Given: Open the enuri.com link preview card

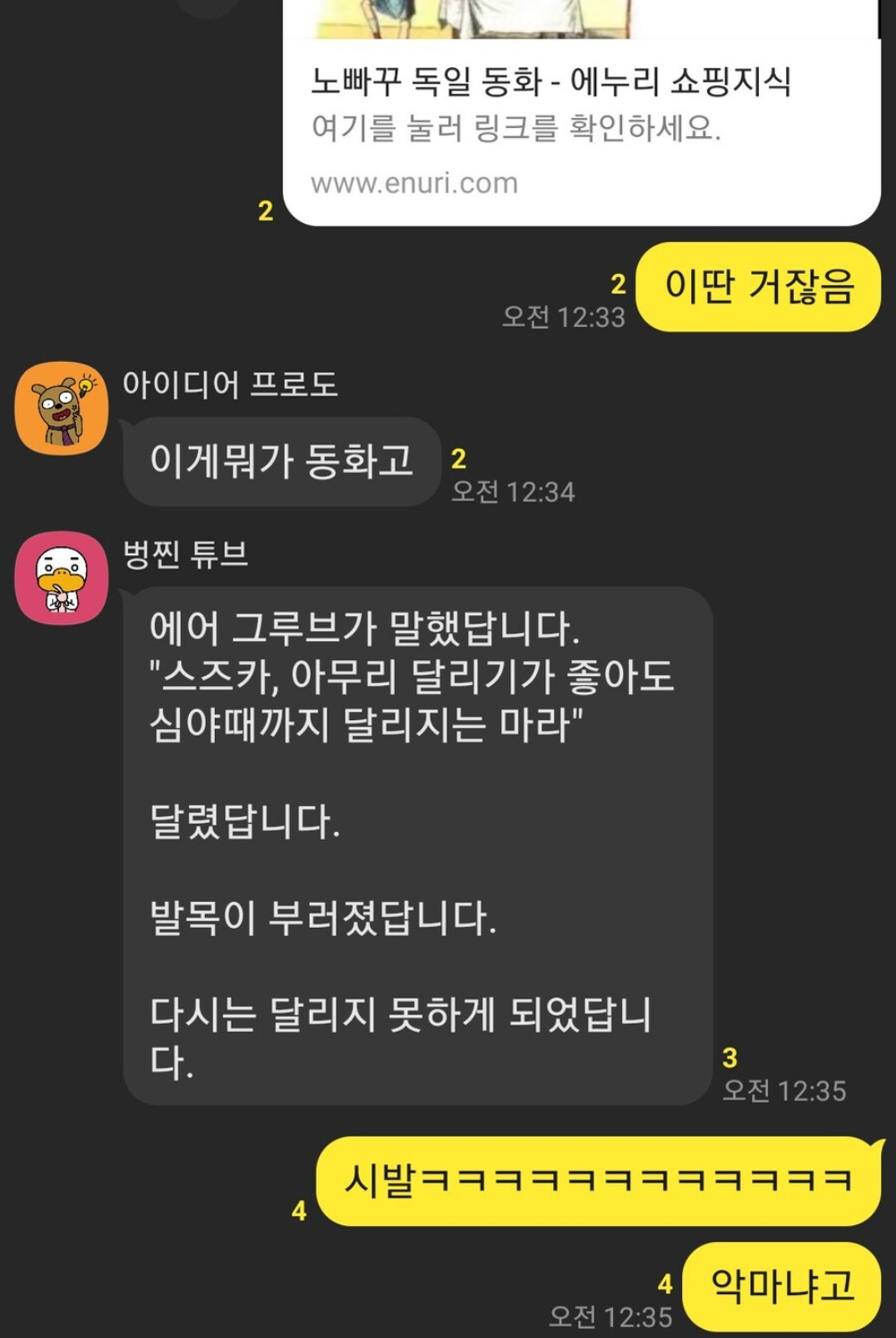Looking at the screenshot, I should pyautogui.click(x=580, y=125).
